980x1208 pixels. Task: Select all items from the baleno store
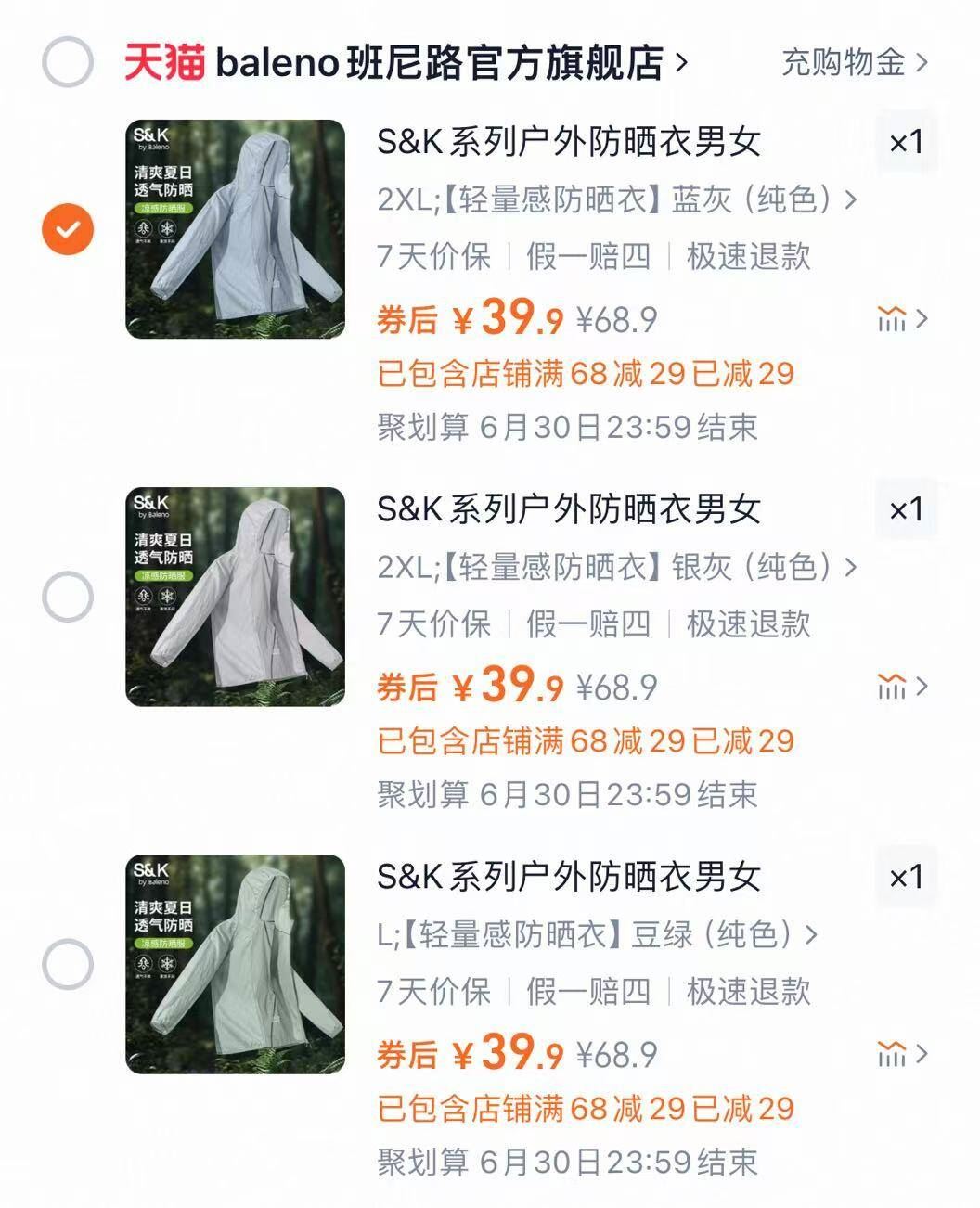pos(68,62)
